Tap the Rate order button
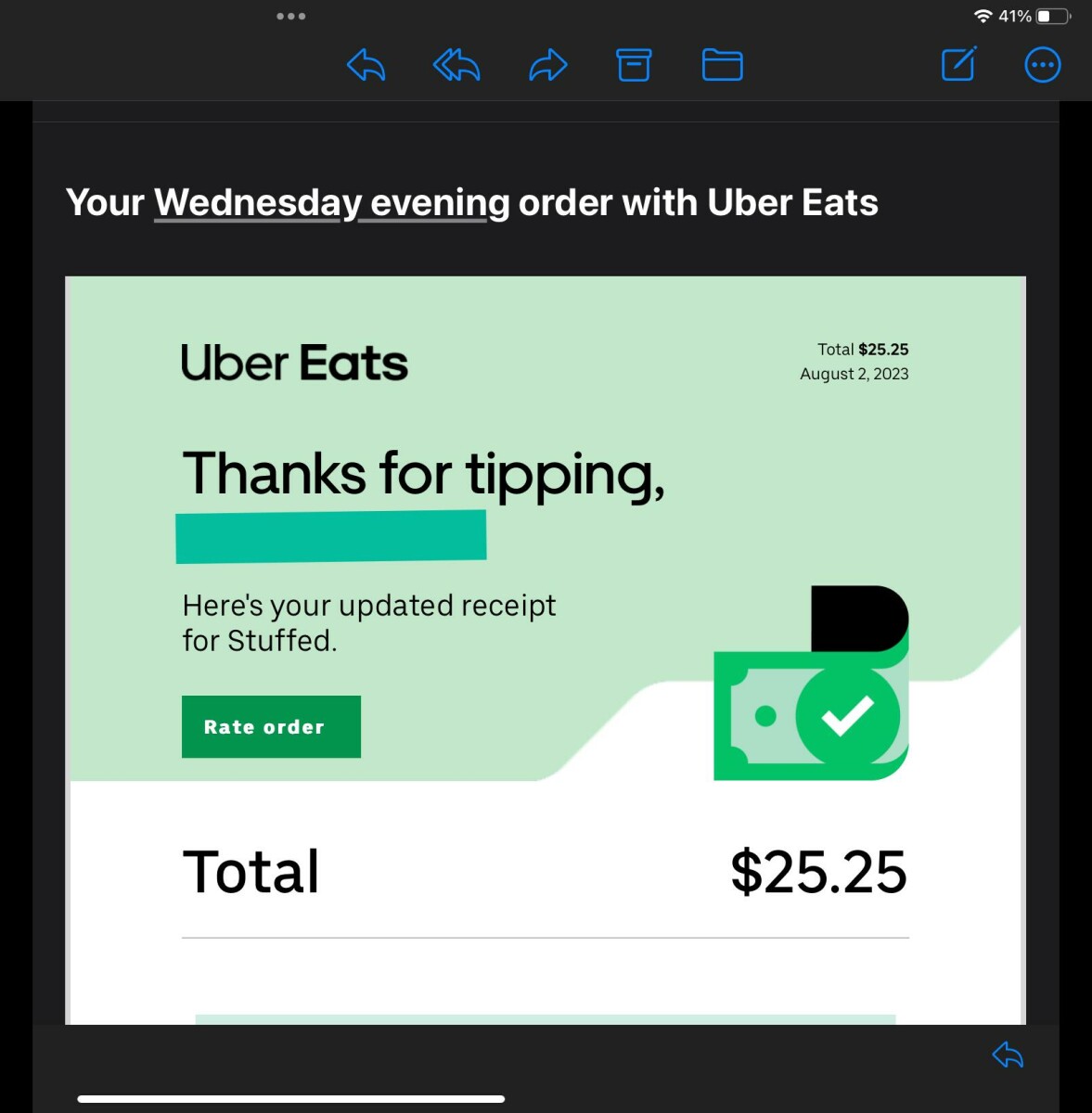Viewport: 1092px width, 1113px height. (271, 727)
